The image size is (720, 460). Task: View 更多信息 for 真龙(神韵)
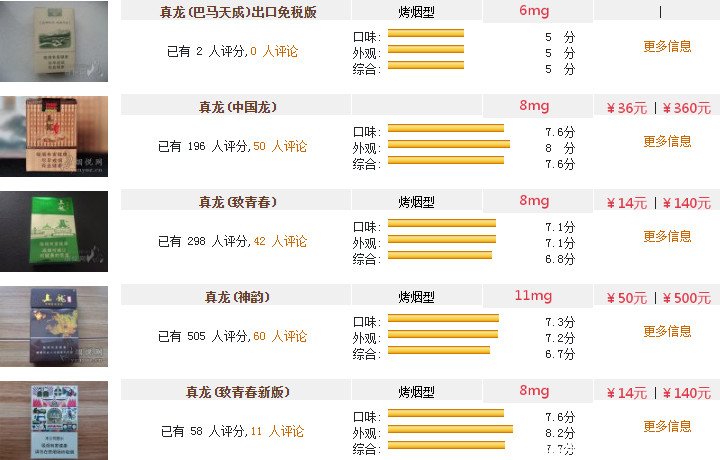tap(666, 331)
